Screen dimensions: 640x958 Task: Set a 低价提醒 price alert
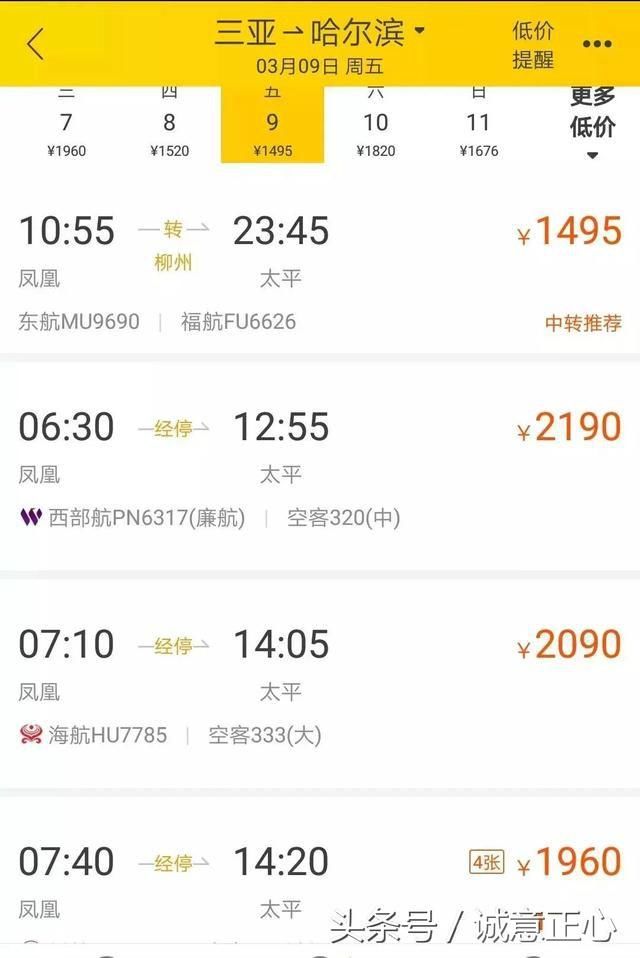click(532, 45)
